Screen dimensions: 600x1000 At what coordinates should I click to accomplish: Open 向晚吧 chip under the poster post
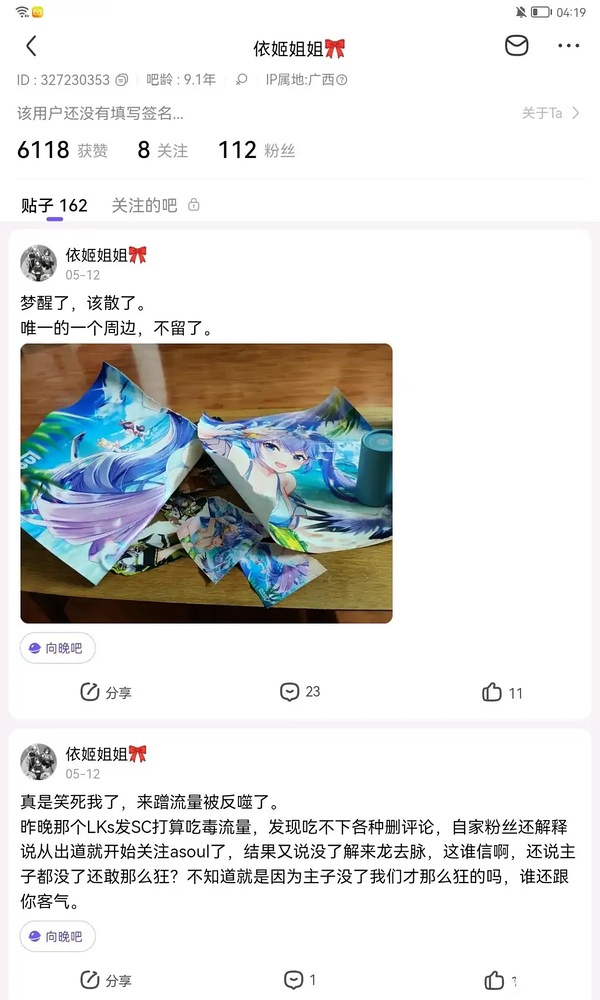(x=57, y=648)
